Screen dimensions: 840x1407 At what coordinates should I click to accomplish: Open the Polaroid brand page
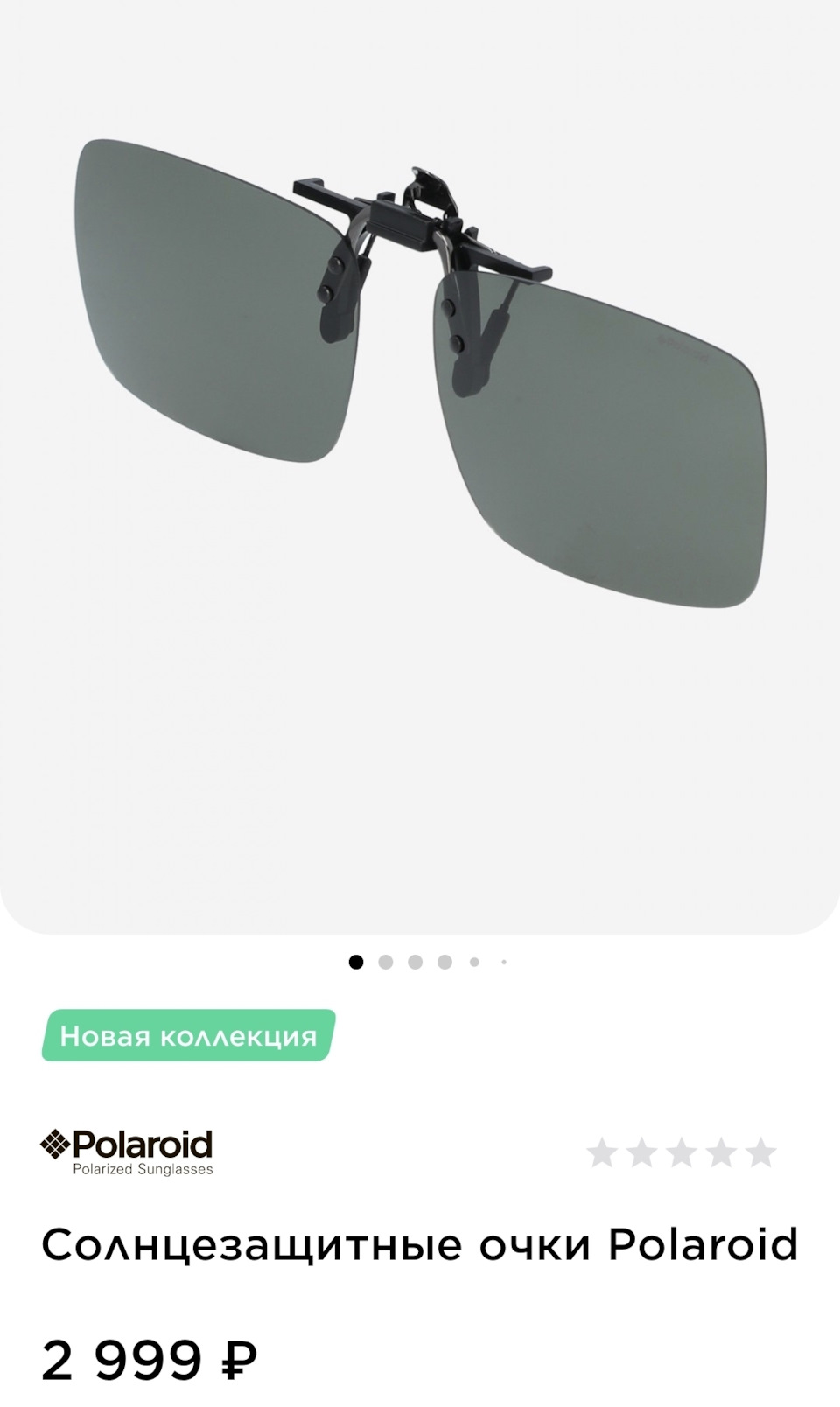(128, 1151)
